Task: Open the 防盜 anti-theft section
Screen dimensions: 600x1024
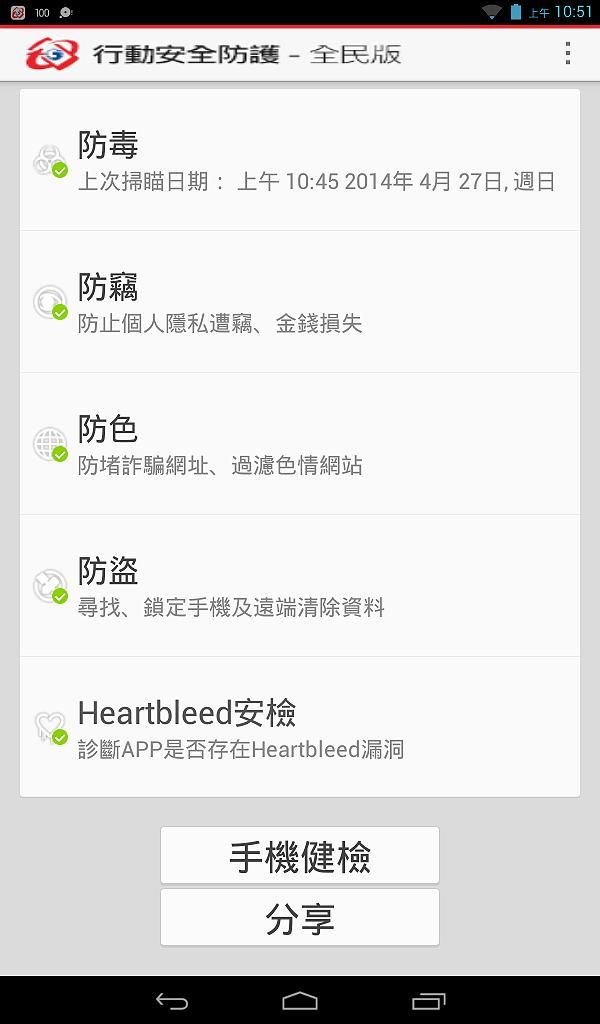Action: pyautogui.click(x=300, y=586)
